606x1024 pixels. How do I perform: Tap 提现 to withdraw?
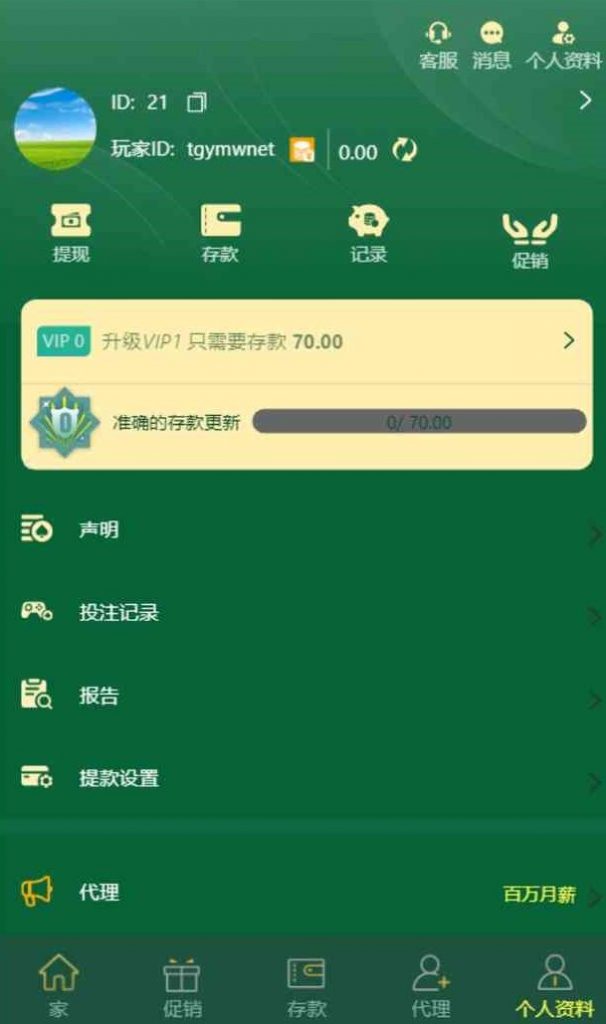tap(71, 232)
